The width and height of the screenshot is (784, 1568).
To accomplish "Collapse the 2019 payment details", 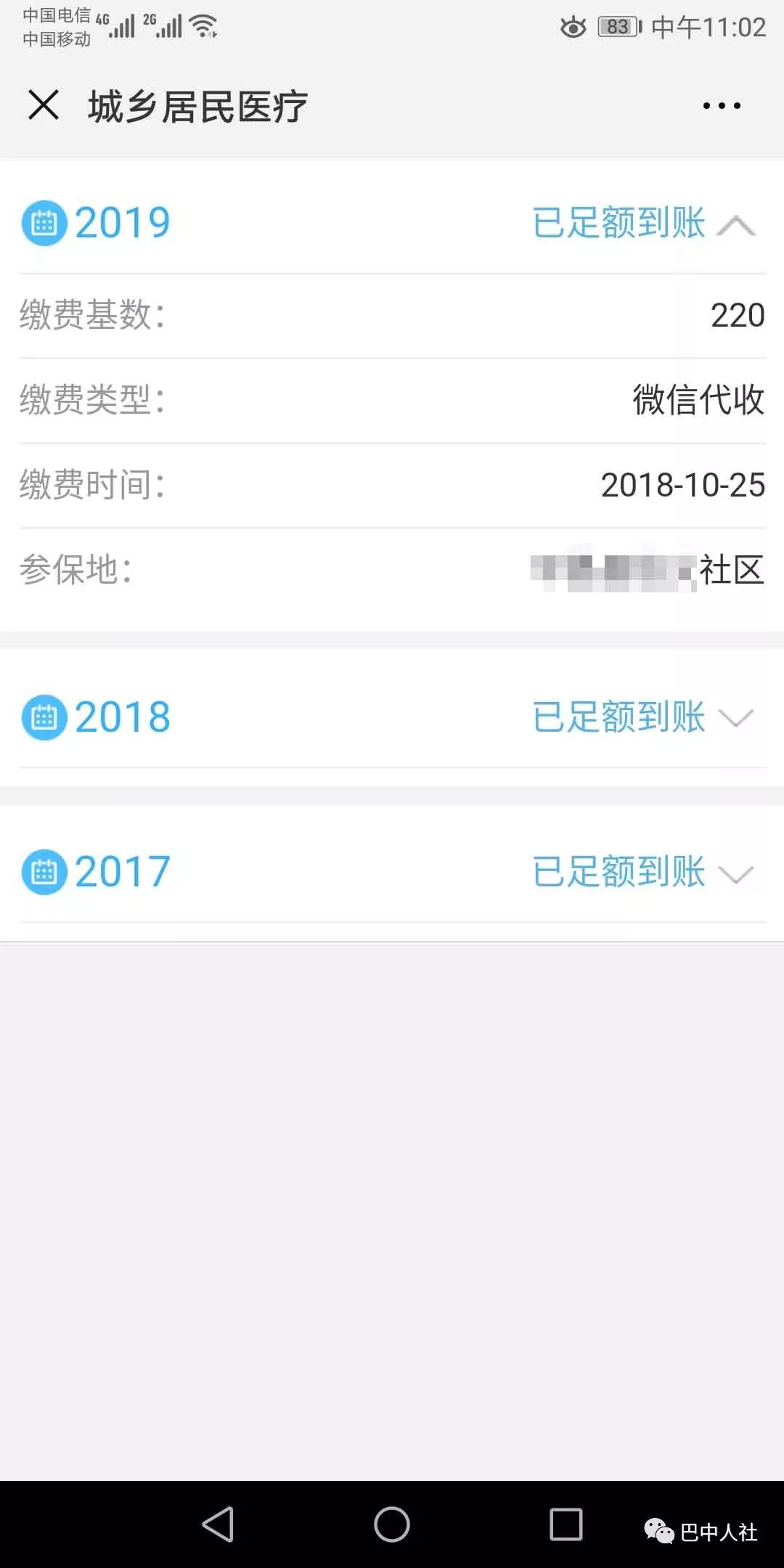I will 736,224.
